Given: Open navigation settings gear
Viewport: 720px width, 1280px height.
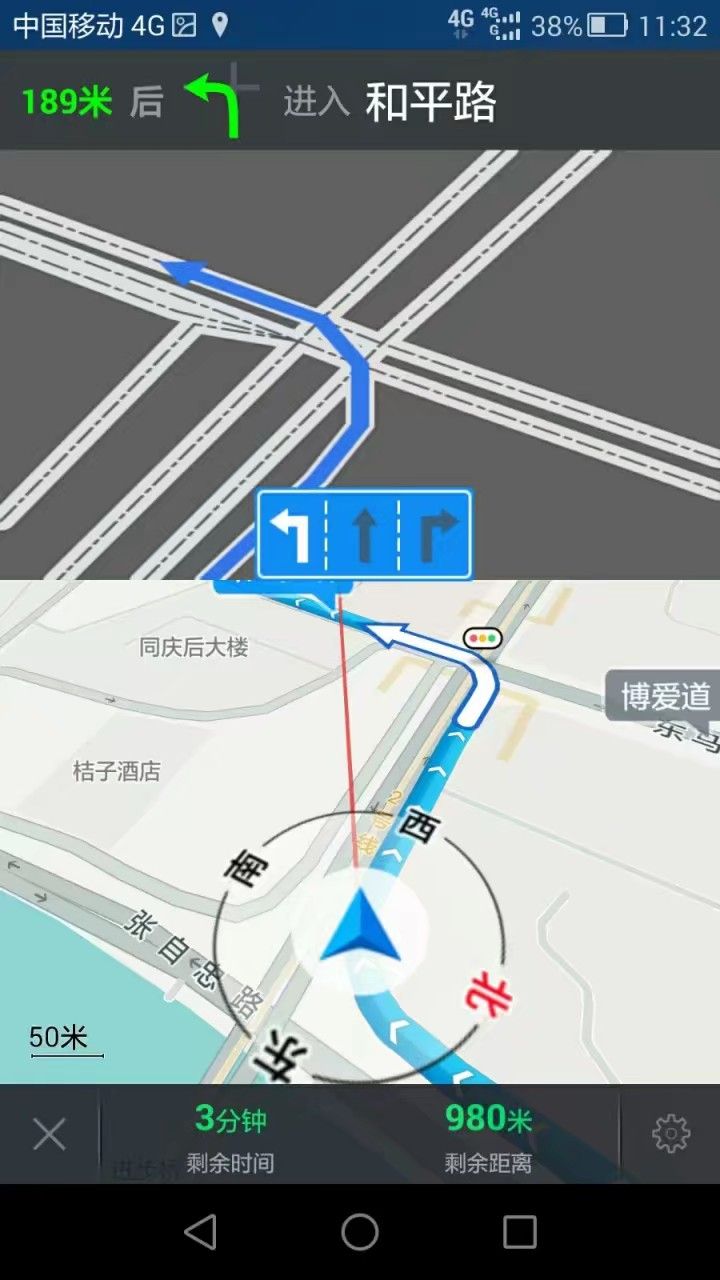Looking at the screenshot, I should pos(670,1133).
